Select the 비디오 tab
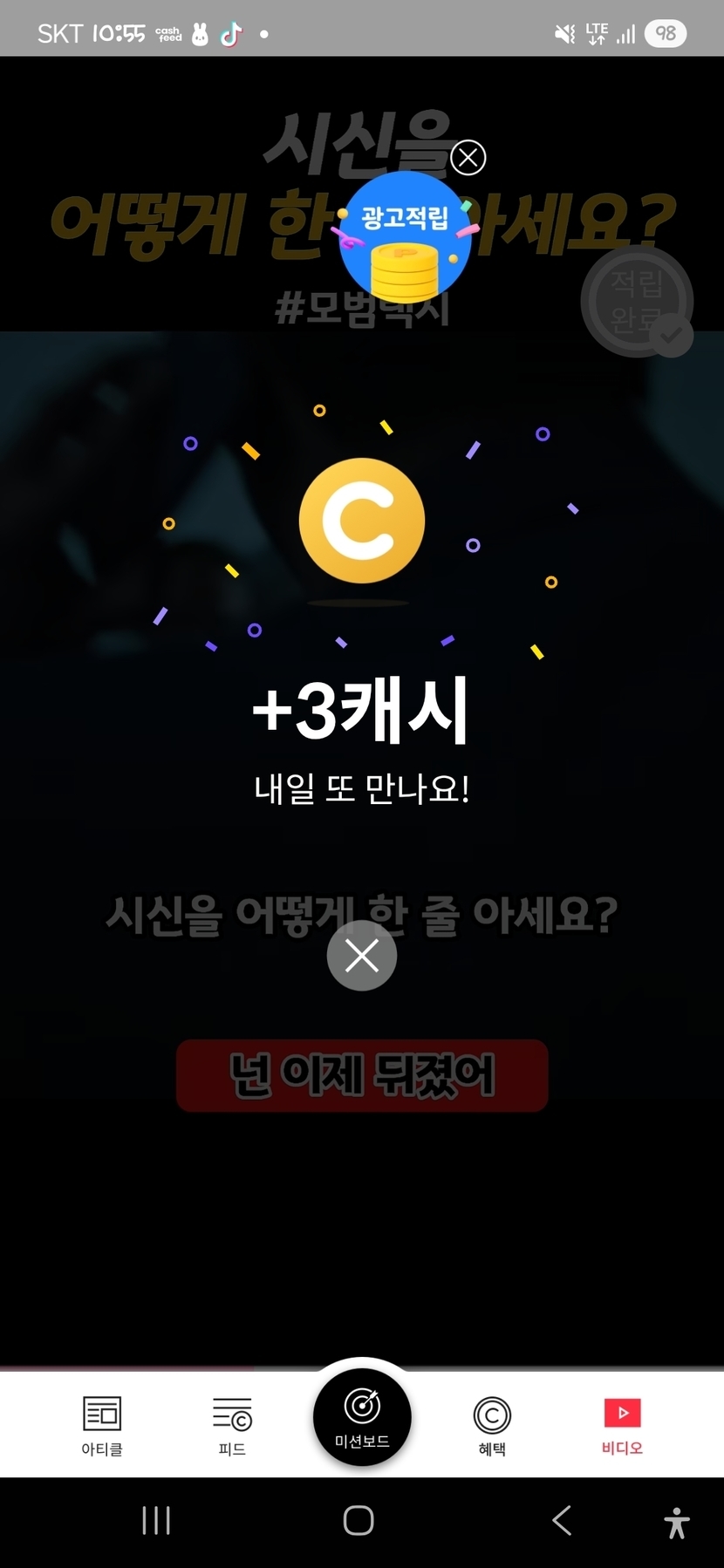Viewport: 724px width, 1568px height. pyautogui.click(x=622, y=1425)
